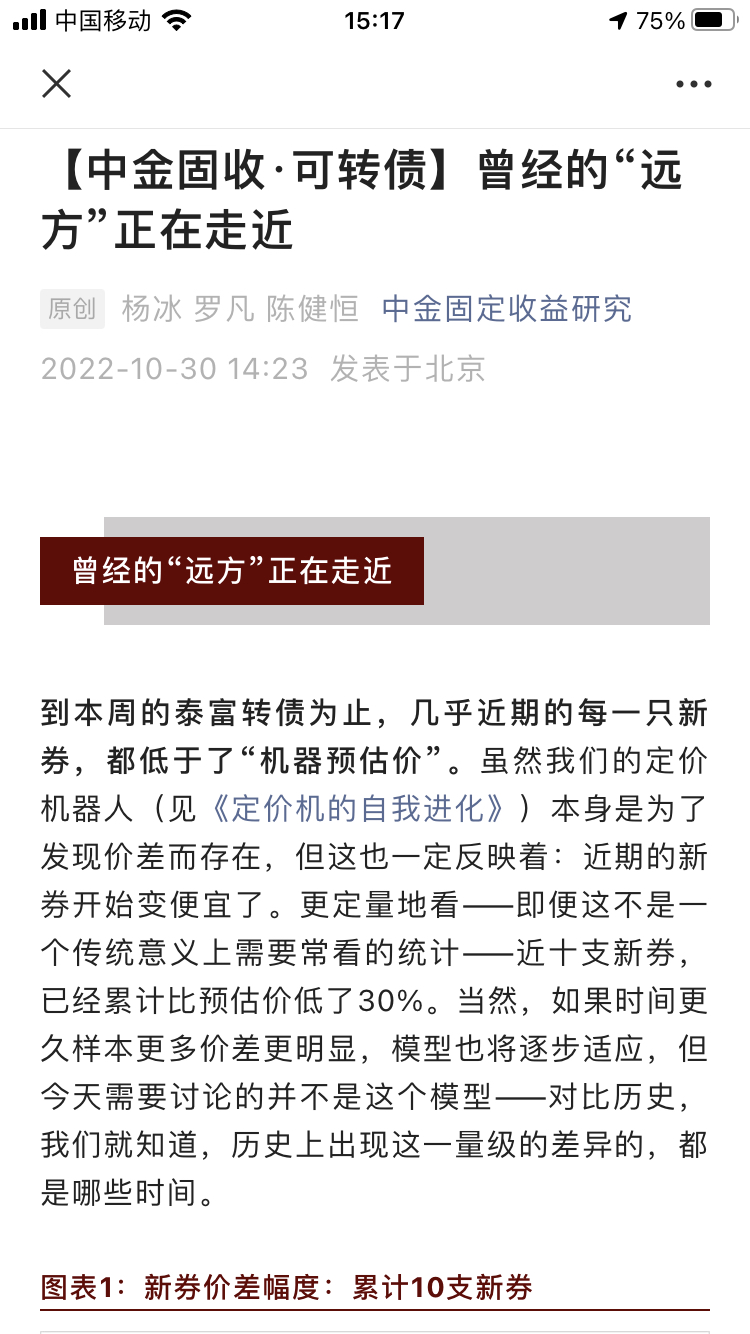
Task: Open 中金固定收益研究 account page
Action: [507, 309]
